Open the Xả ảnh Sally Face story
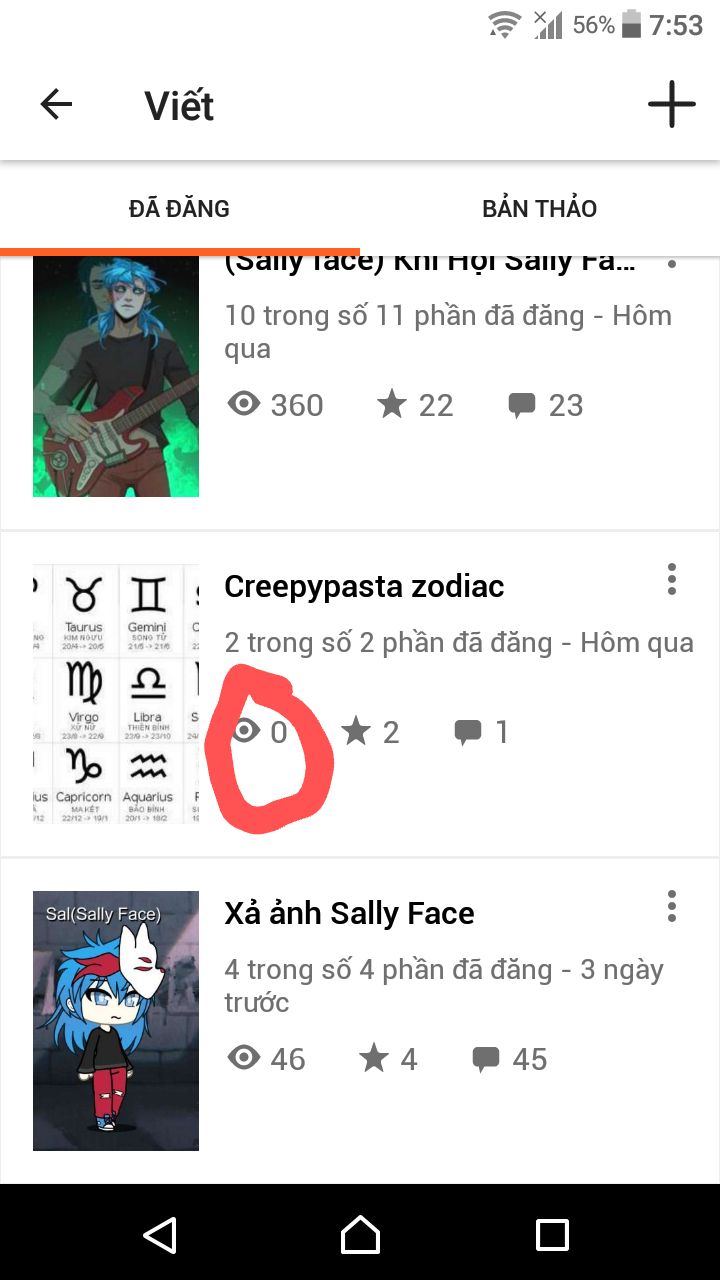The image size is (720, 1280). [349, 913]
